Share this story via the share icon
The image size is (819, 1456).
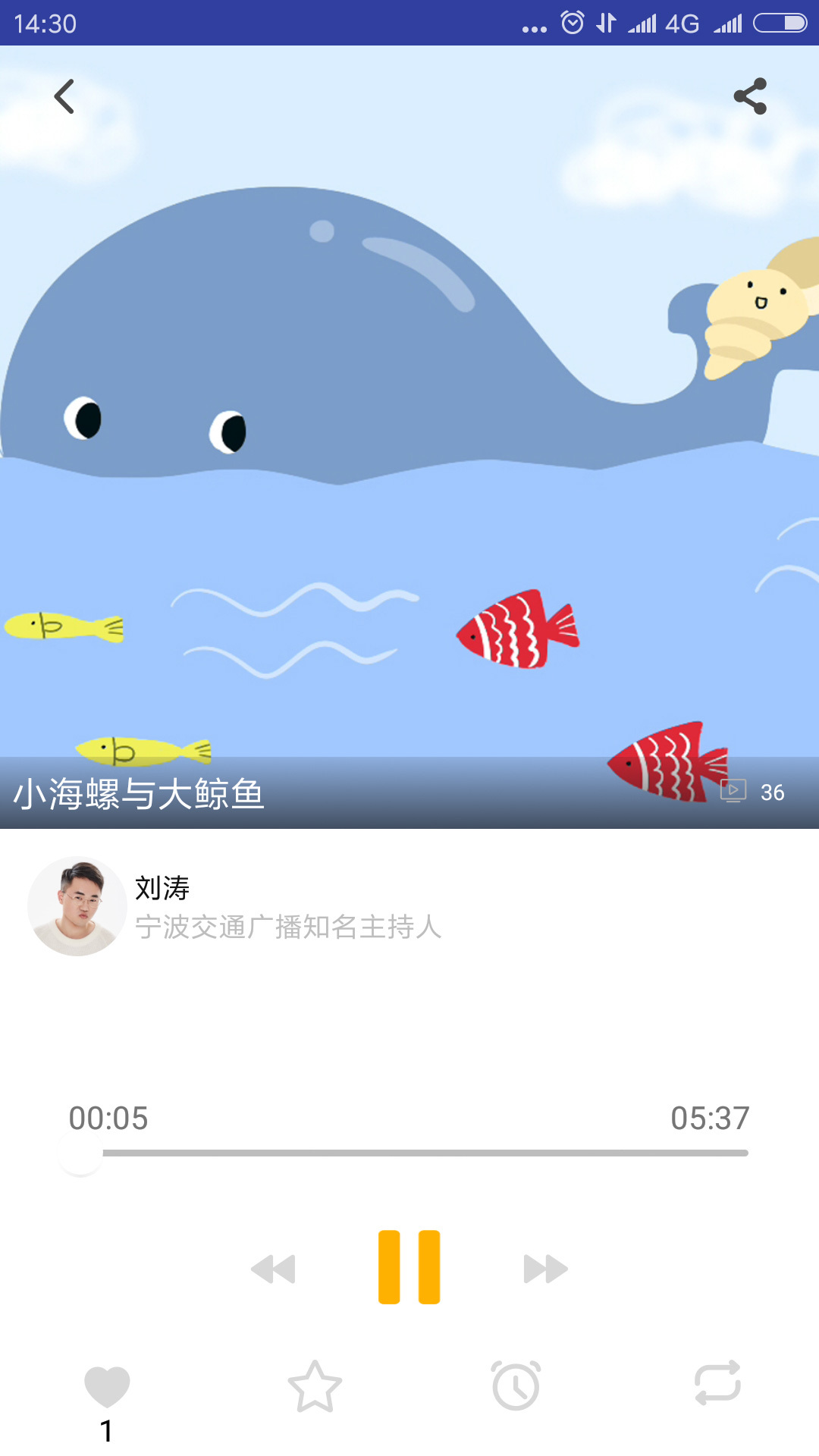tap(750, 96)
